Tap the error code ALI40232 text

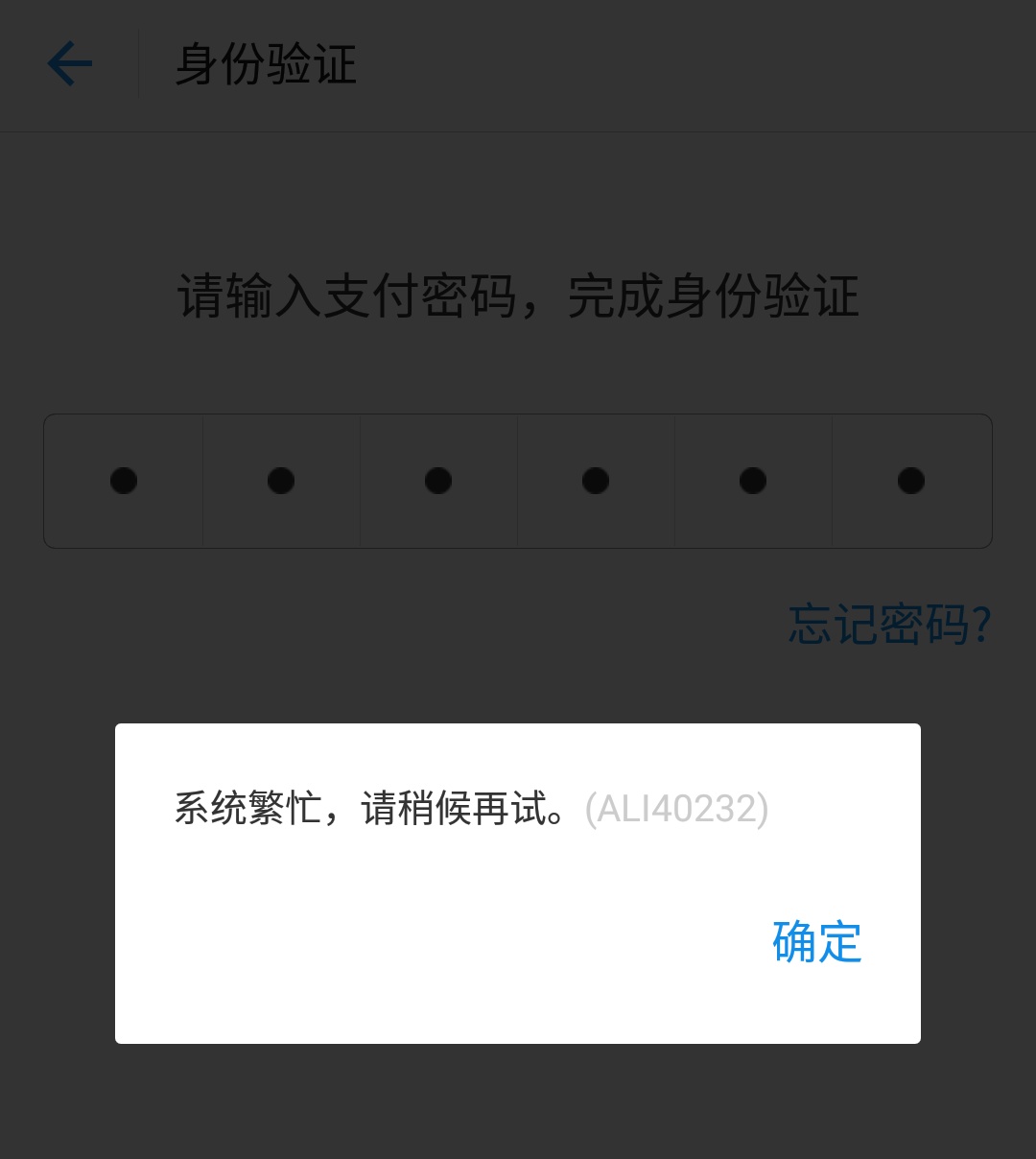[677, 811]
